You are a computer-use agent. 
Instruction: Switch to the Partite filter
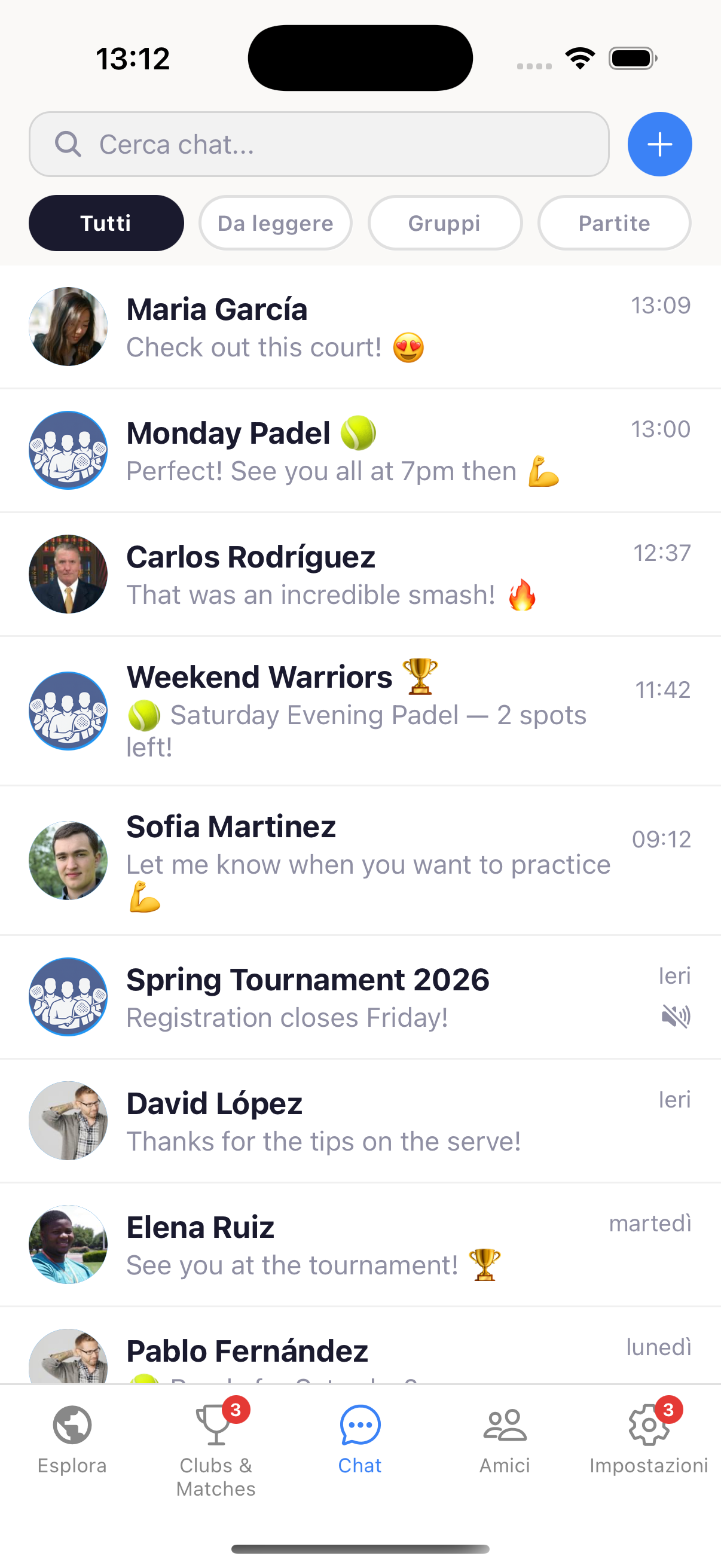pyautogui.click(x=614, y=223)
